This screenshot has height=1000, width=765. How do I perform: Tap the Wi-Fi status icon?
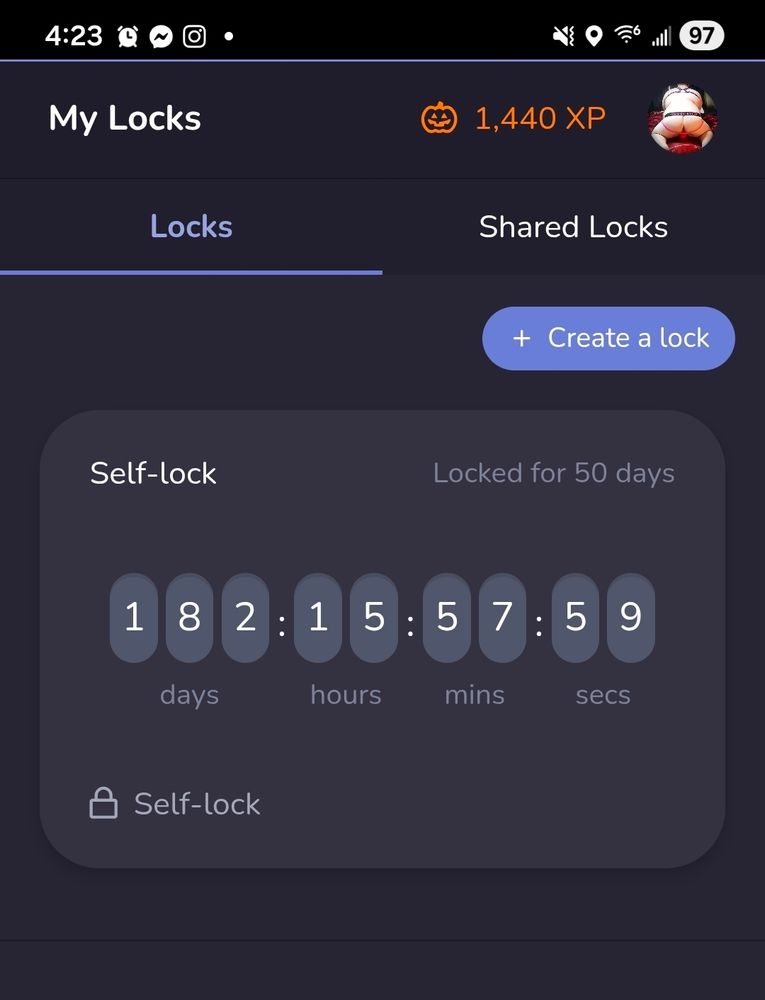[628, 35]
